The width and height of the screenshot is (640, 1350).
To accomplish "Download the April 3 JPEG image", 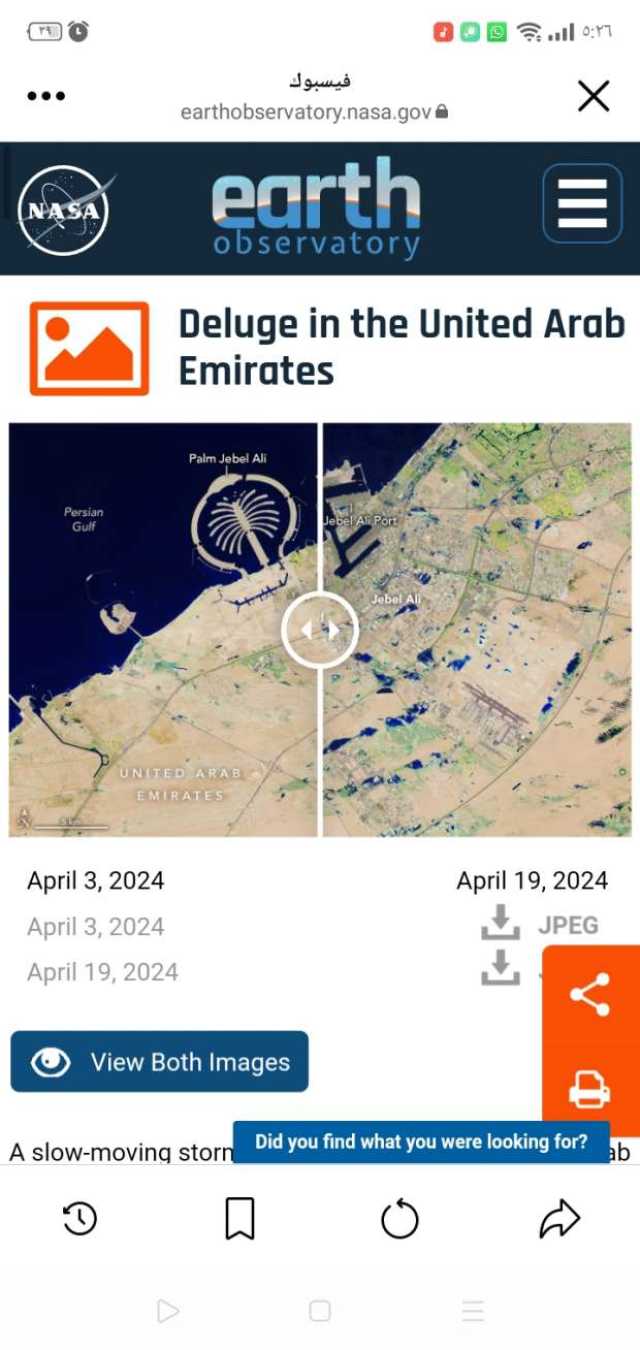I will (x=500, y=924).
